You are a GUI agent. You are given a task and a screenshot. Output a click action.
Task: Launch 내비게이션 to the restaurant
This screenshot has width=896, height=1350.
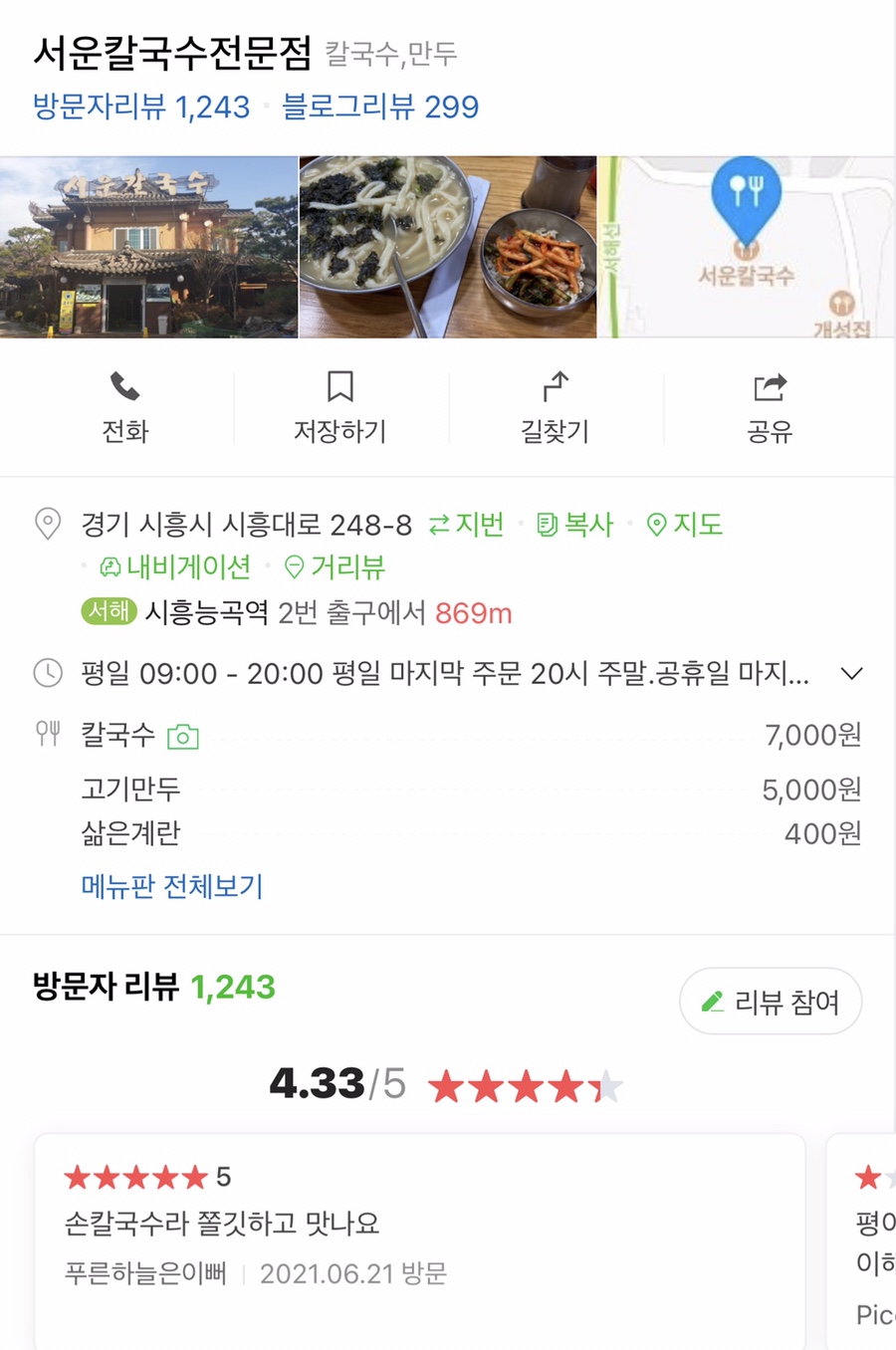tap(176, 567)
